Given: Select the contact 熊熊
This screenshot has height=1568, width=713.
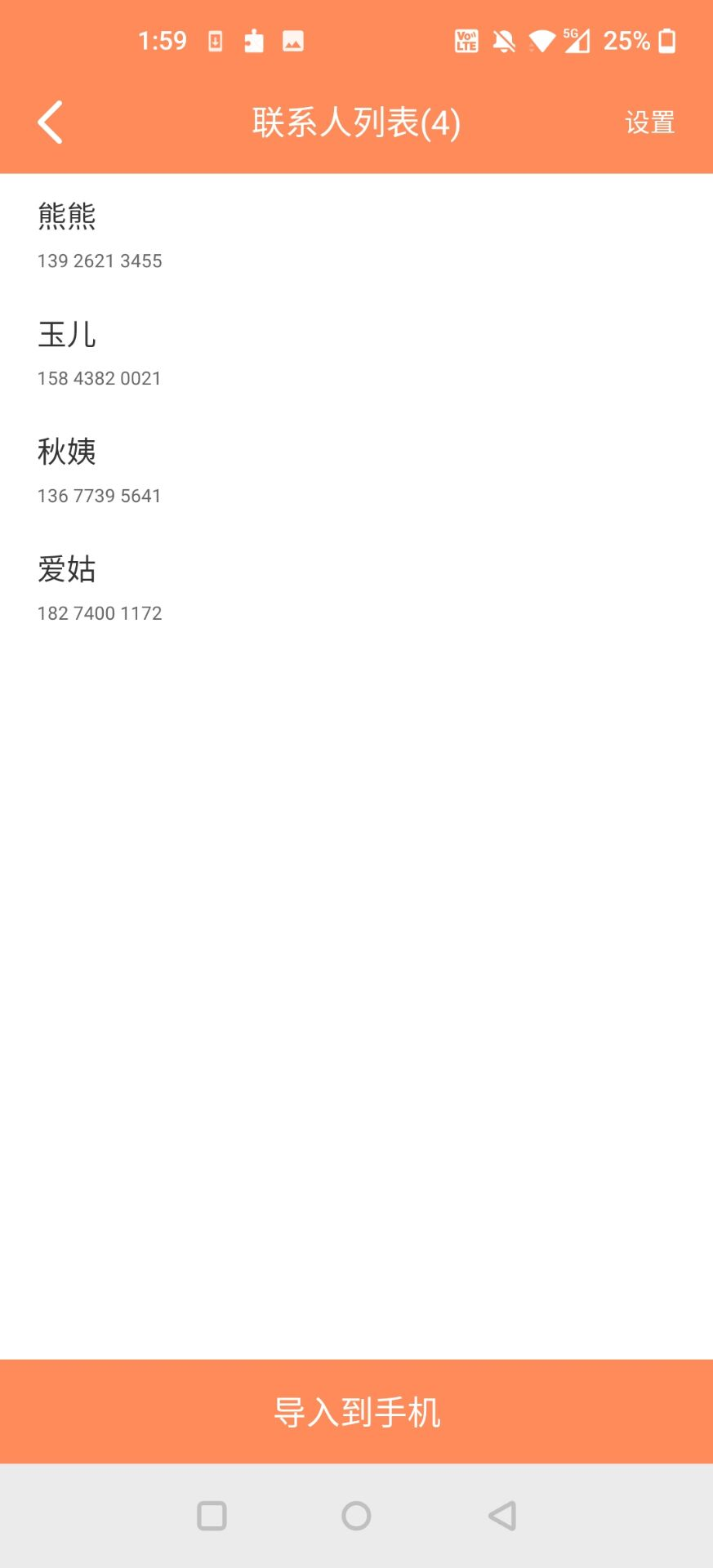Looking at the screenshot, I should 356,233.
